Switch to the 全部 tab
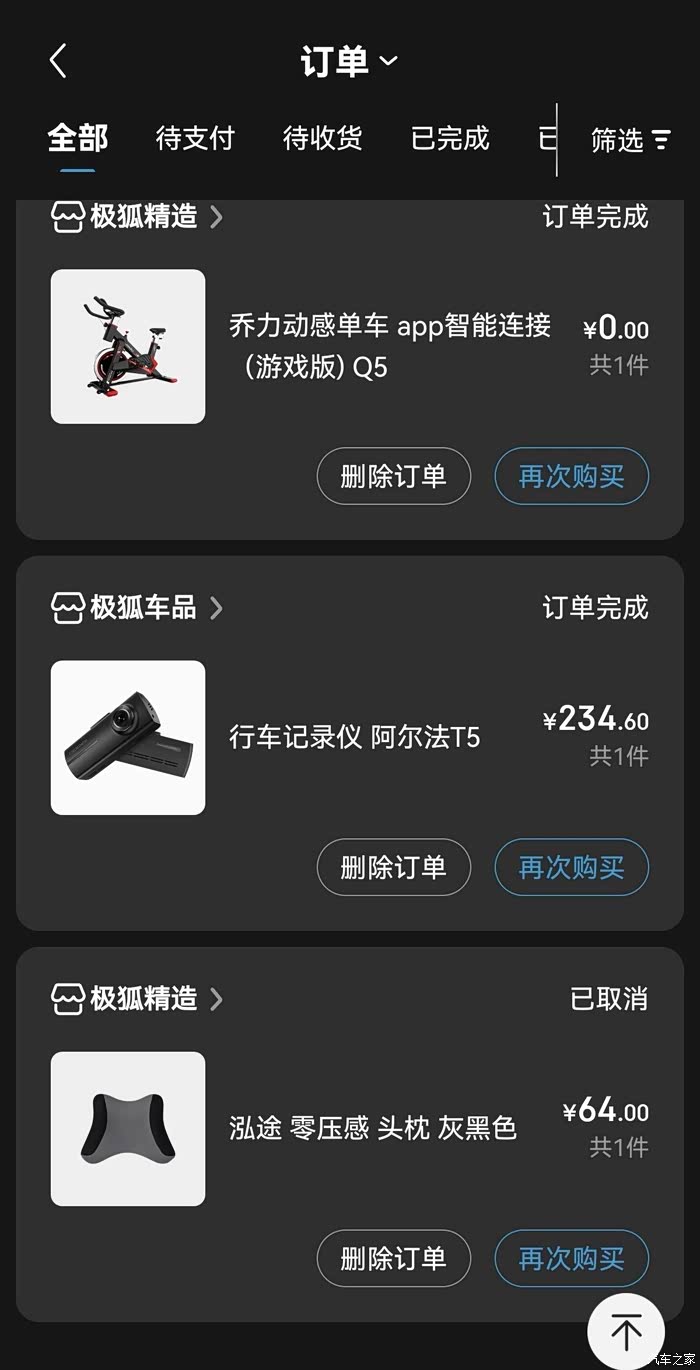 tap(77, 138)
